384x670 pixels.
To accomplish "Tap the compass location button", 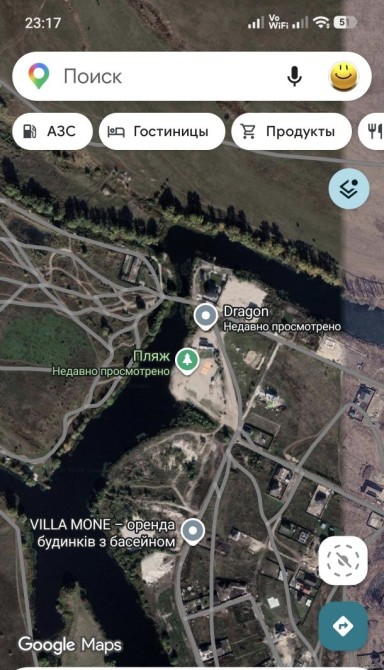I will pyautogui.click(x=343, y=560).
